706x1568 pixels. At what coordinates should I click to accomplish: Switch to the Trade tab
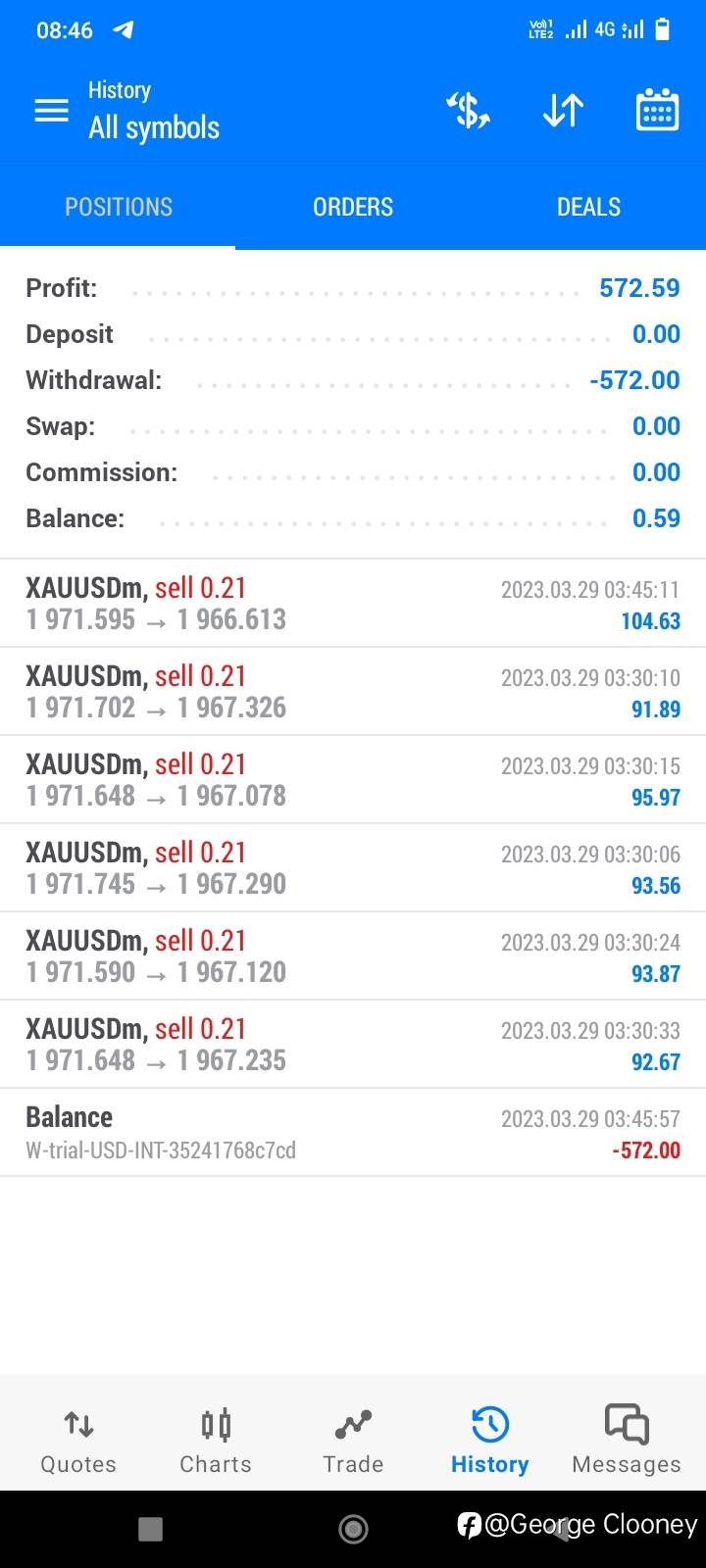(353, 1441)
